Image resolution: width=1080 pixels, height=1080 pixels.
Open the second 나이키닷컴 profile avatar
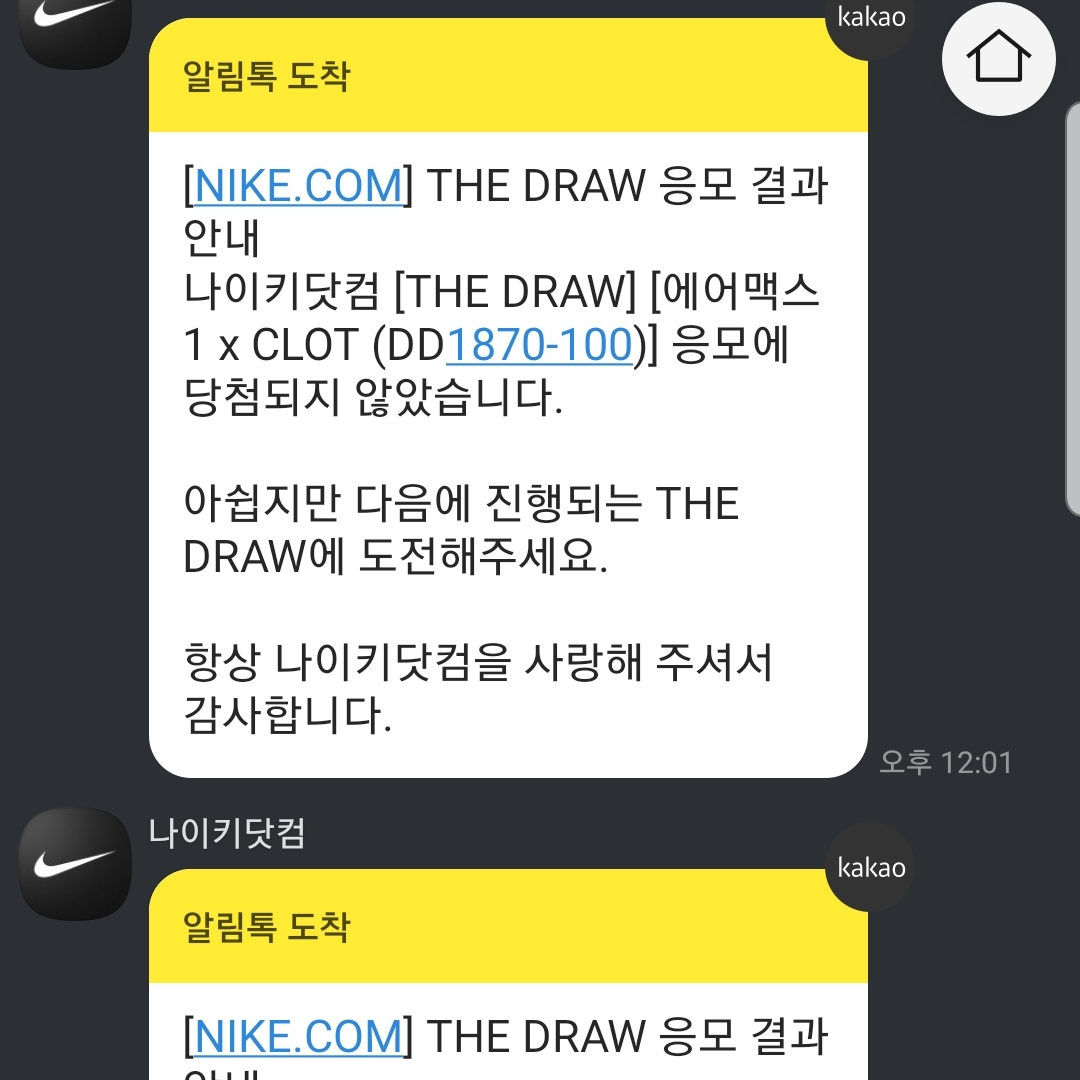[x=75, y=864]
